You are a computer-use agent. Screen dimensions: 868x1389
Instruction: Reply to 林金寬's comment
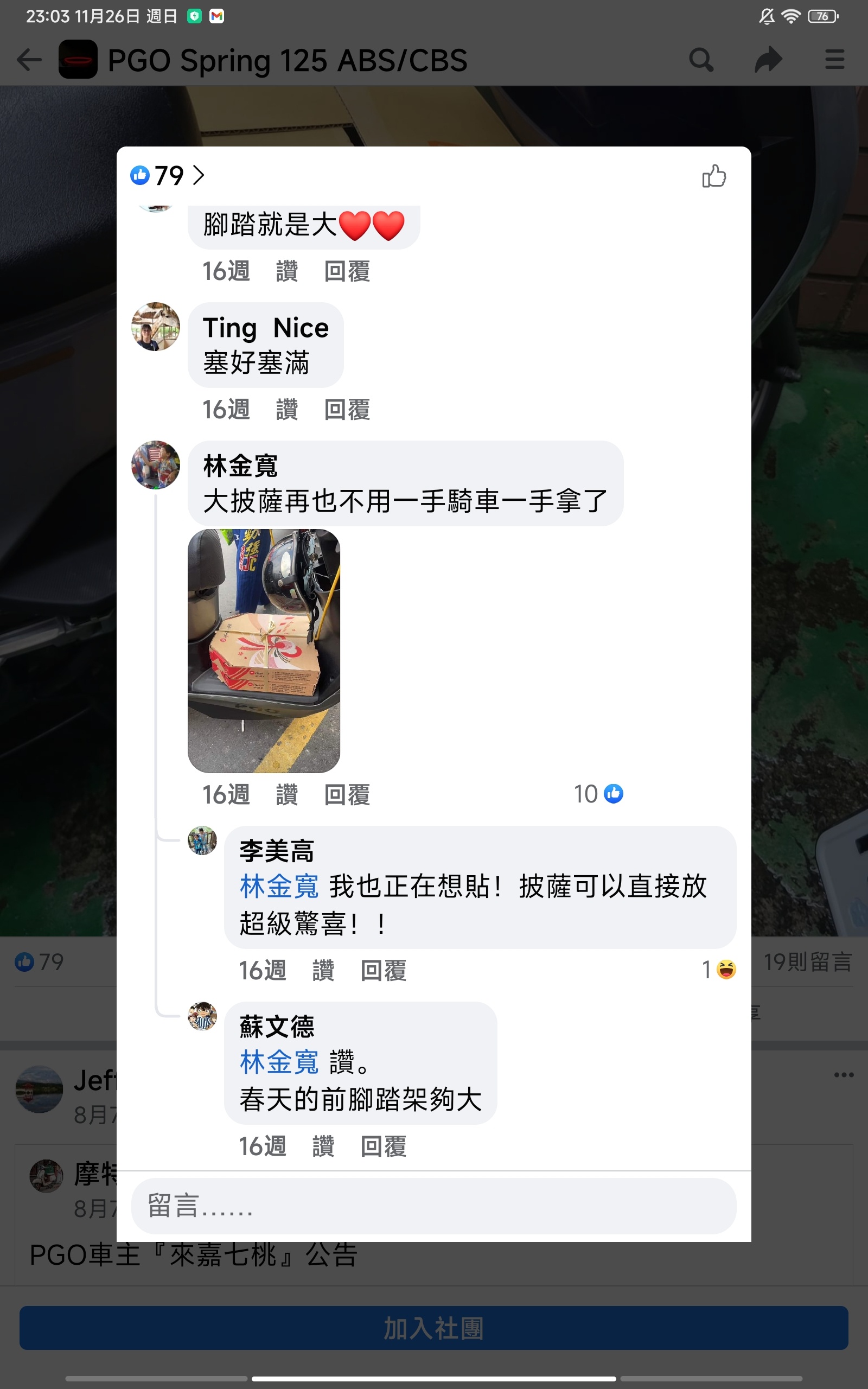[x=347, y=795]
